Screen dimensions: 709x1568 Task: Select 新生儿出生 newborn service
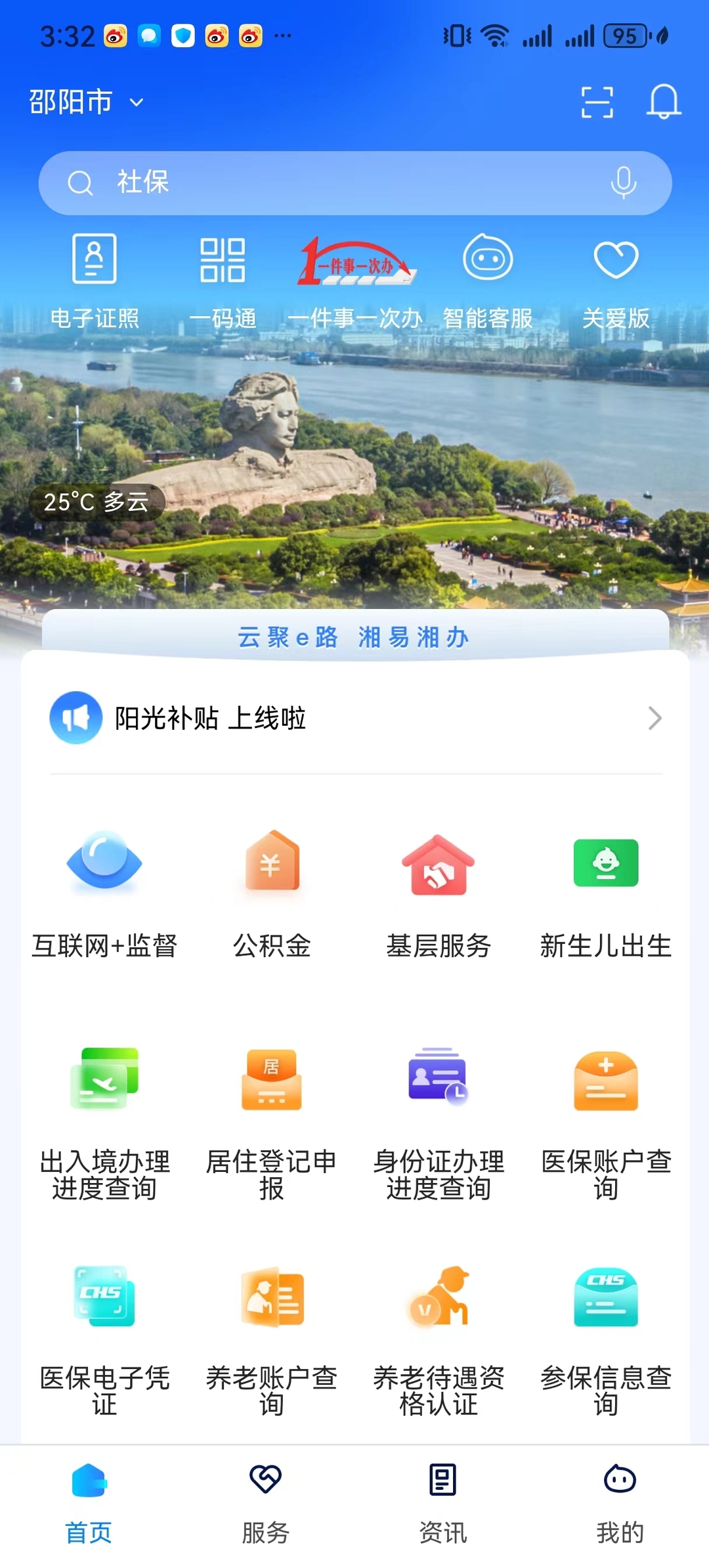click(605, 892)
